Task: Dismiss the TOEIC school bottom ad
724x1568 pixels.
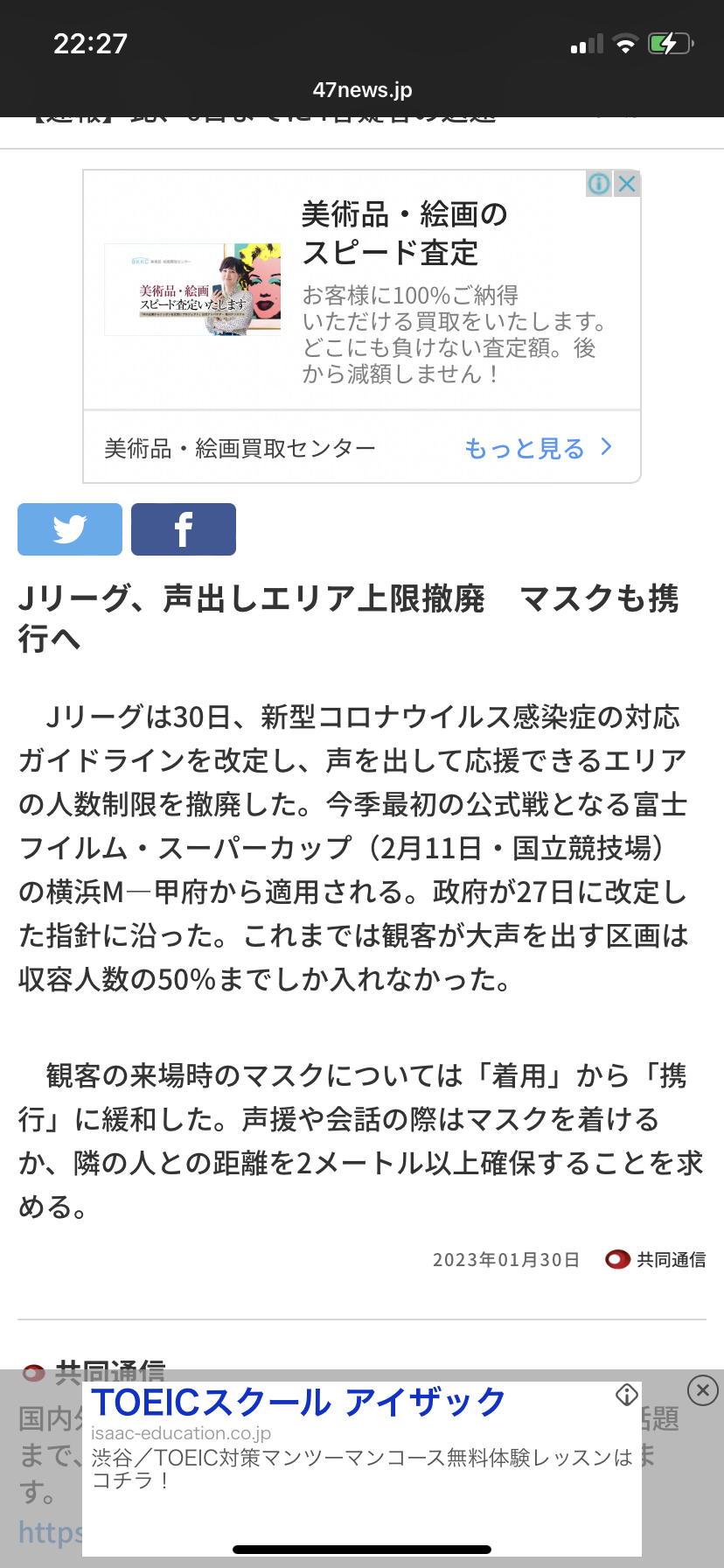Action: pos(702,1389)
